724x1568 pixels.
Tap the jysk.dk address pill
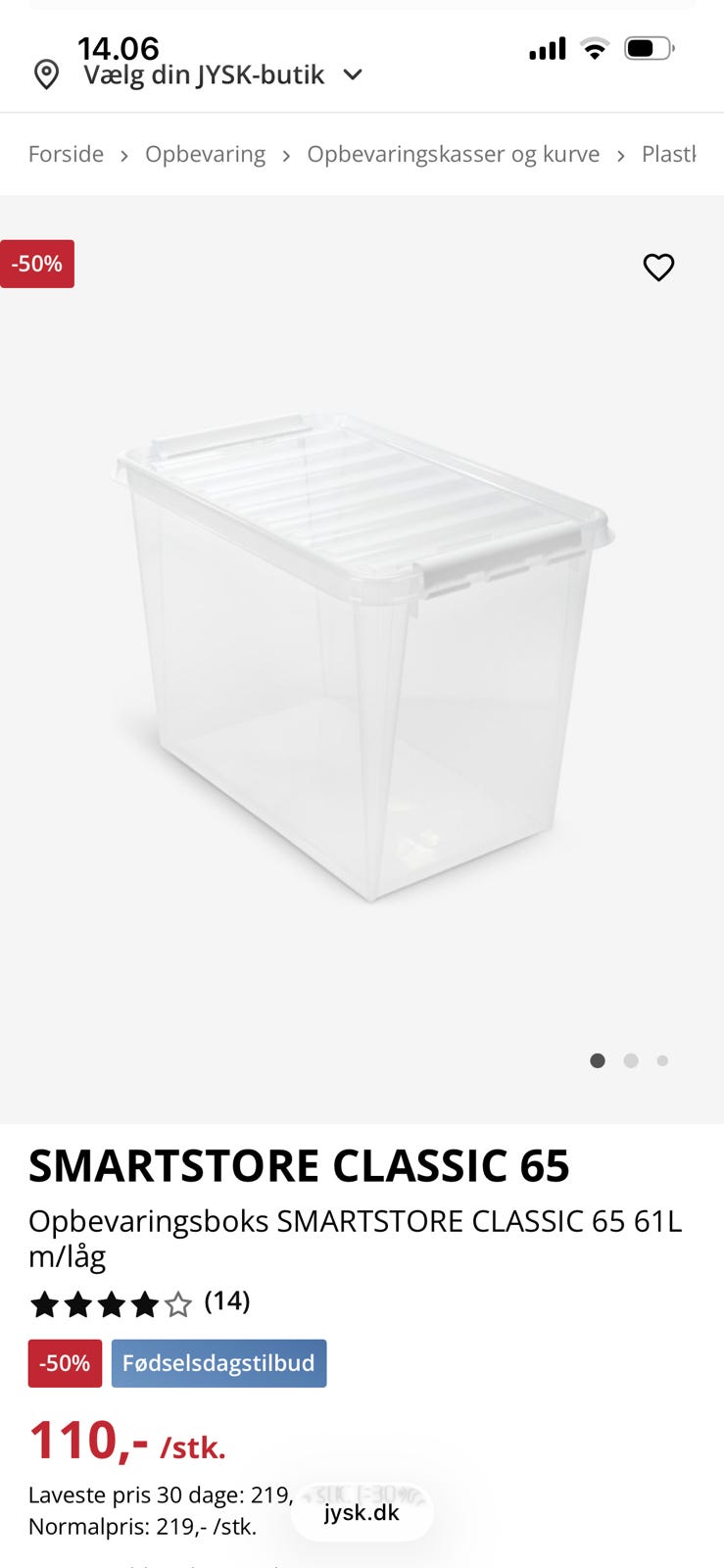[362, 1512]
